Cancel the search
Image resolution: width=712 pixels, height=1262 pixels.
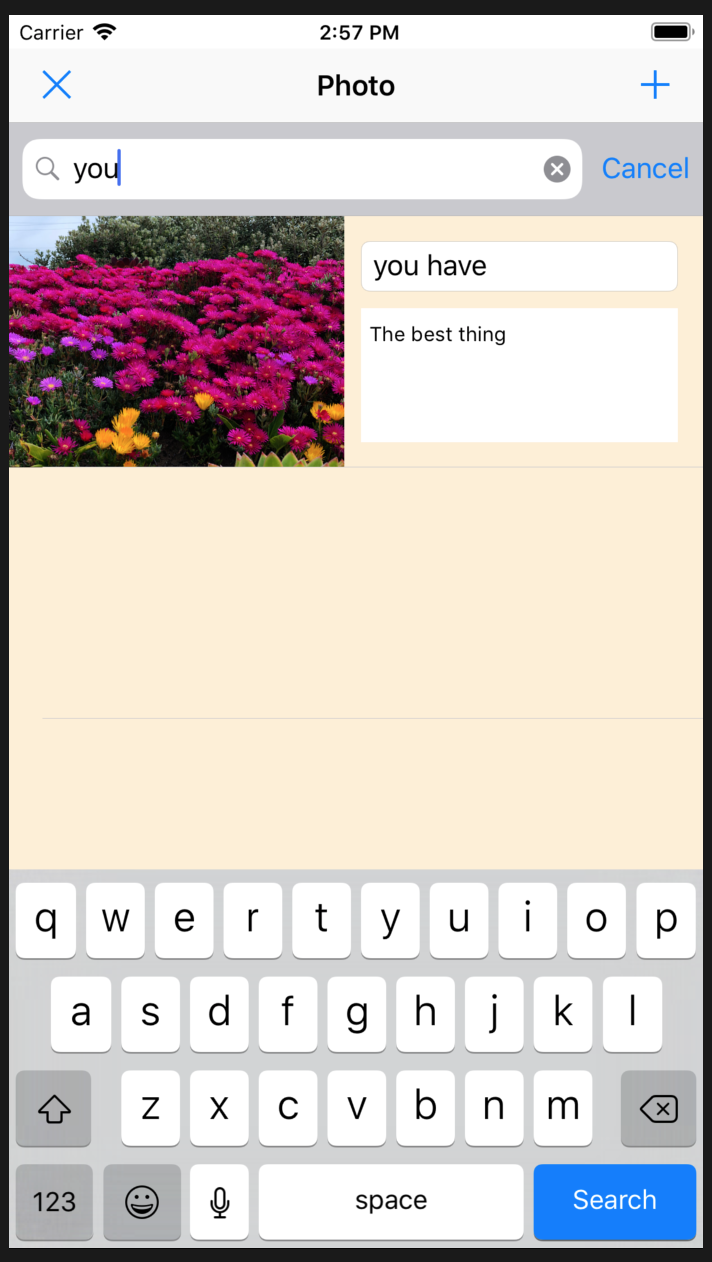[645, 169]
